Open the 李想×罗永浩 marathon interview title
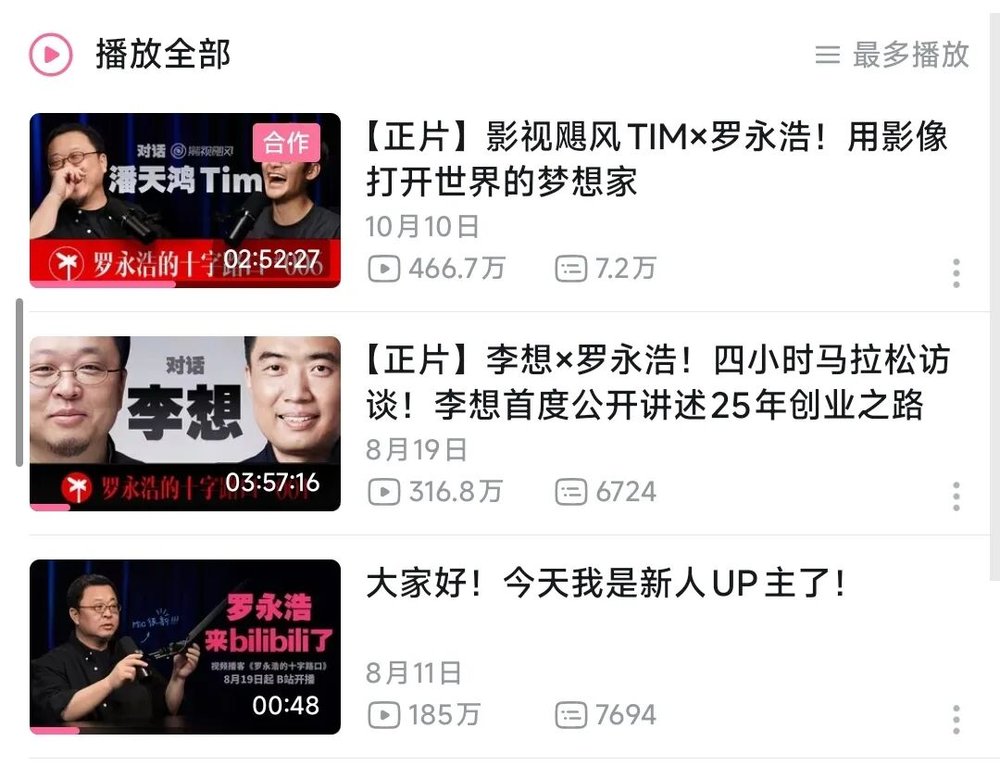The width and height of the screenshot is (1000, 779). [656, 382]
